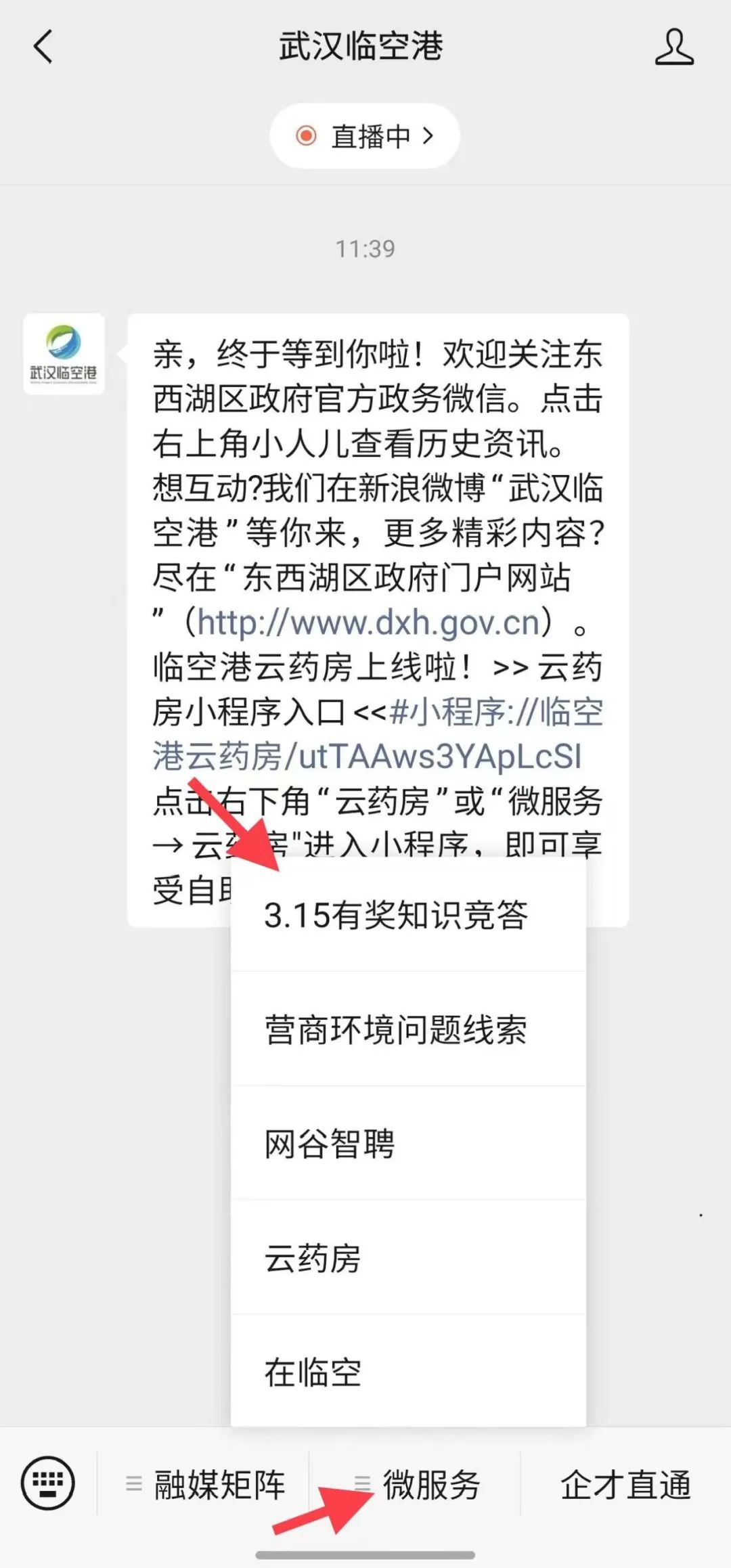Open 企才直通

pyautogui.click(x=625, y=1485)
